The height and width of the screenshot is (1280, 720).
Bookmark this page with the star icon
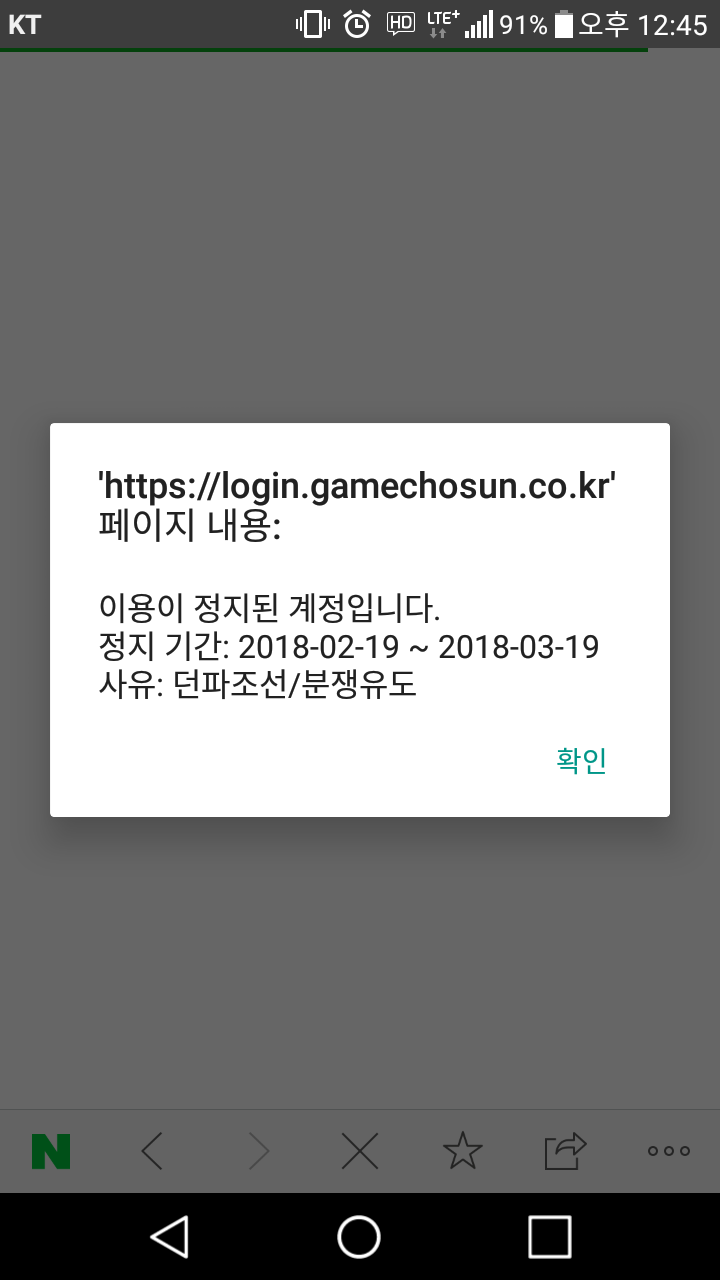click(462, 1151)
